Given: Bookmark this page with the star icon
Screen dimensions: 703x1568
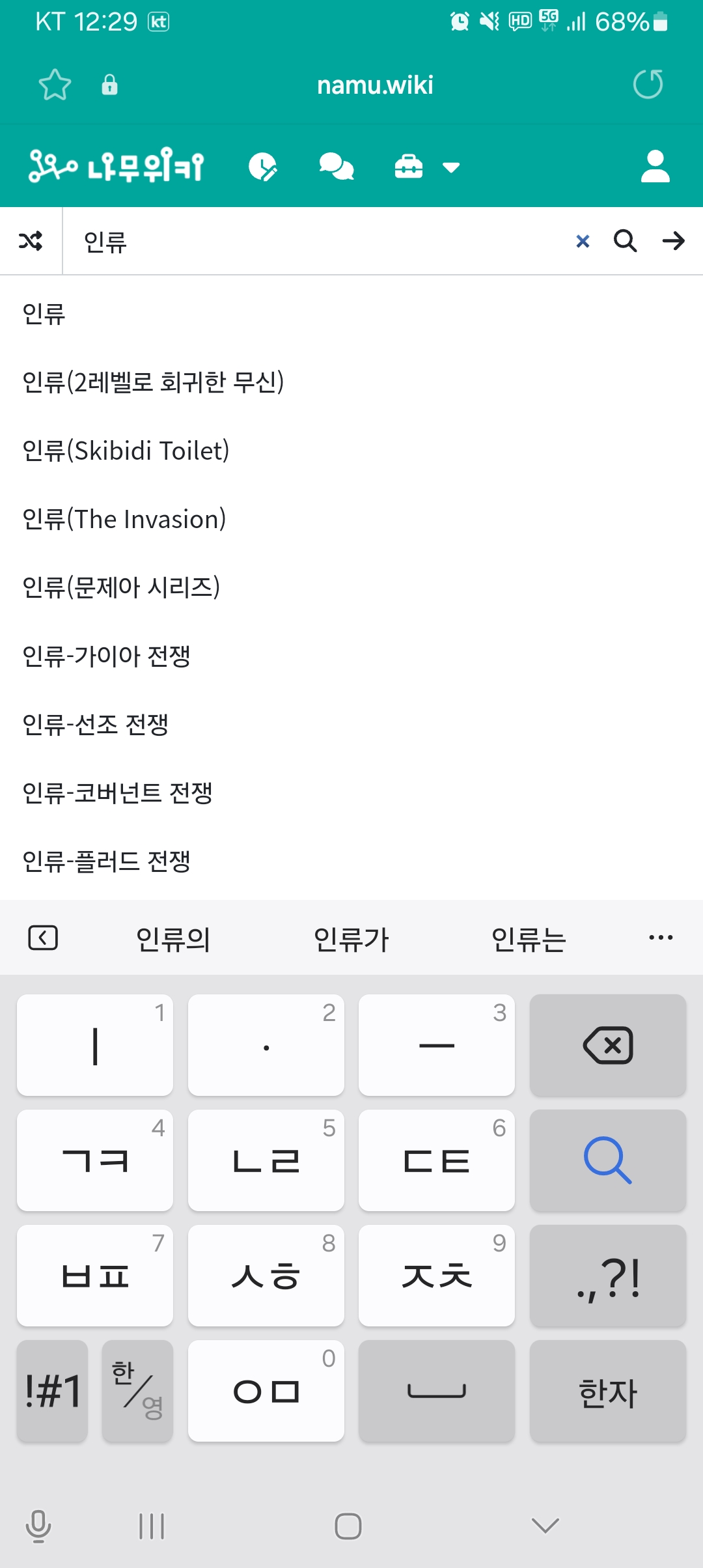Looking at the screenshot, I should (55, 85).
